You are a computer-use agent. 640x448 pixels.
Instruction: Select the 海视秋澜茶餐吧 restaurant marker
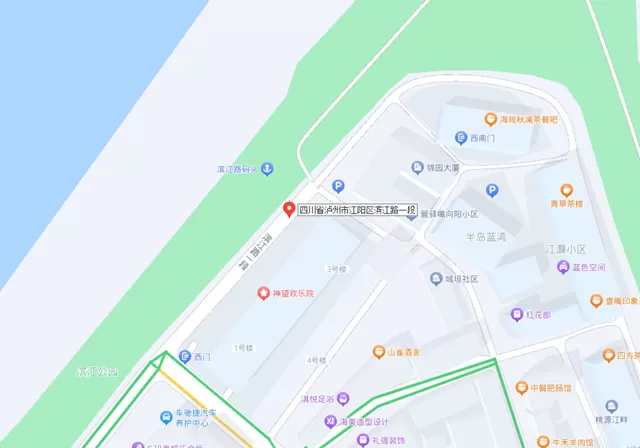491,119
